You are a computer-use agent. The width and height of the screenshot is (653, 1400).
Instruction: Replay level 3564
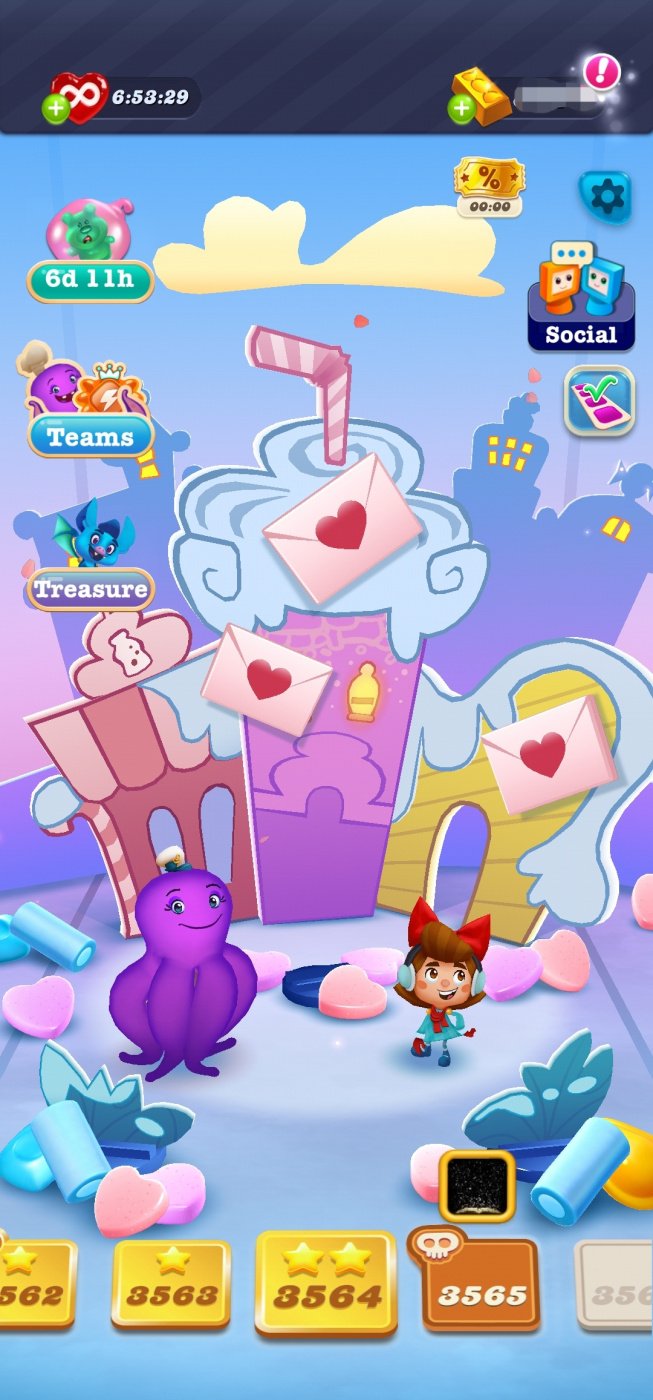click(327, 1283)
